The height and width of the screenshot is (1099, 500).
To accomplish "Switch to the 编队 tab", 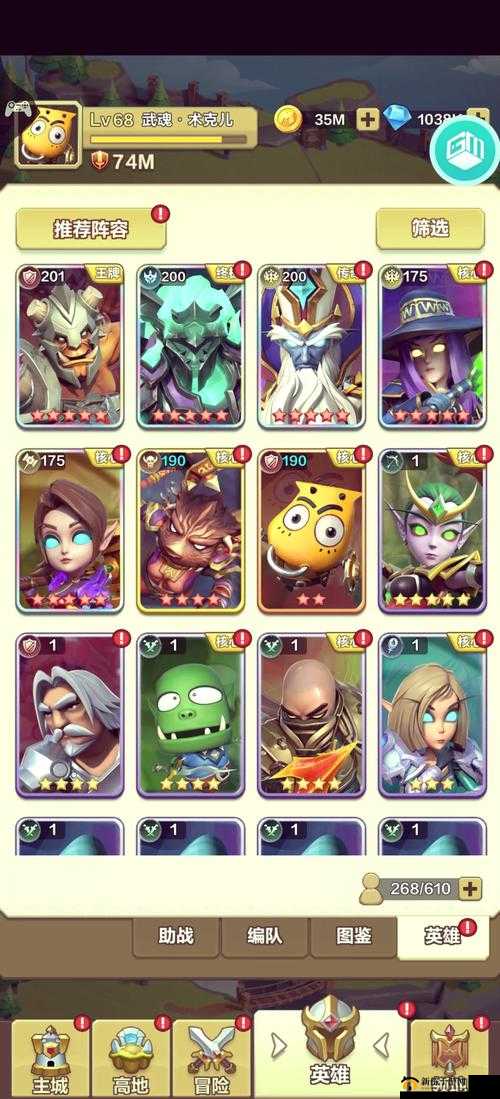I will coord(264,936).
